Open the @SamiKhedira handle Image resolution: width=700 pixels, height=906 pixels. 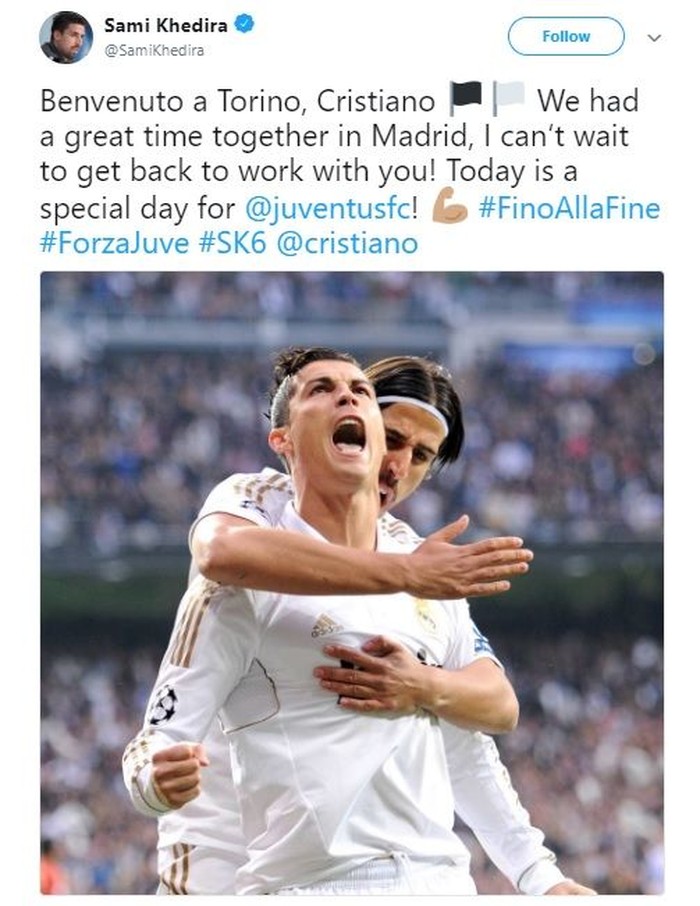click(x=154, y=51)
